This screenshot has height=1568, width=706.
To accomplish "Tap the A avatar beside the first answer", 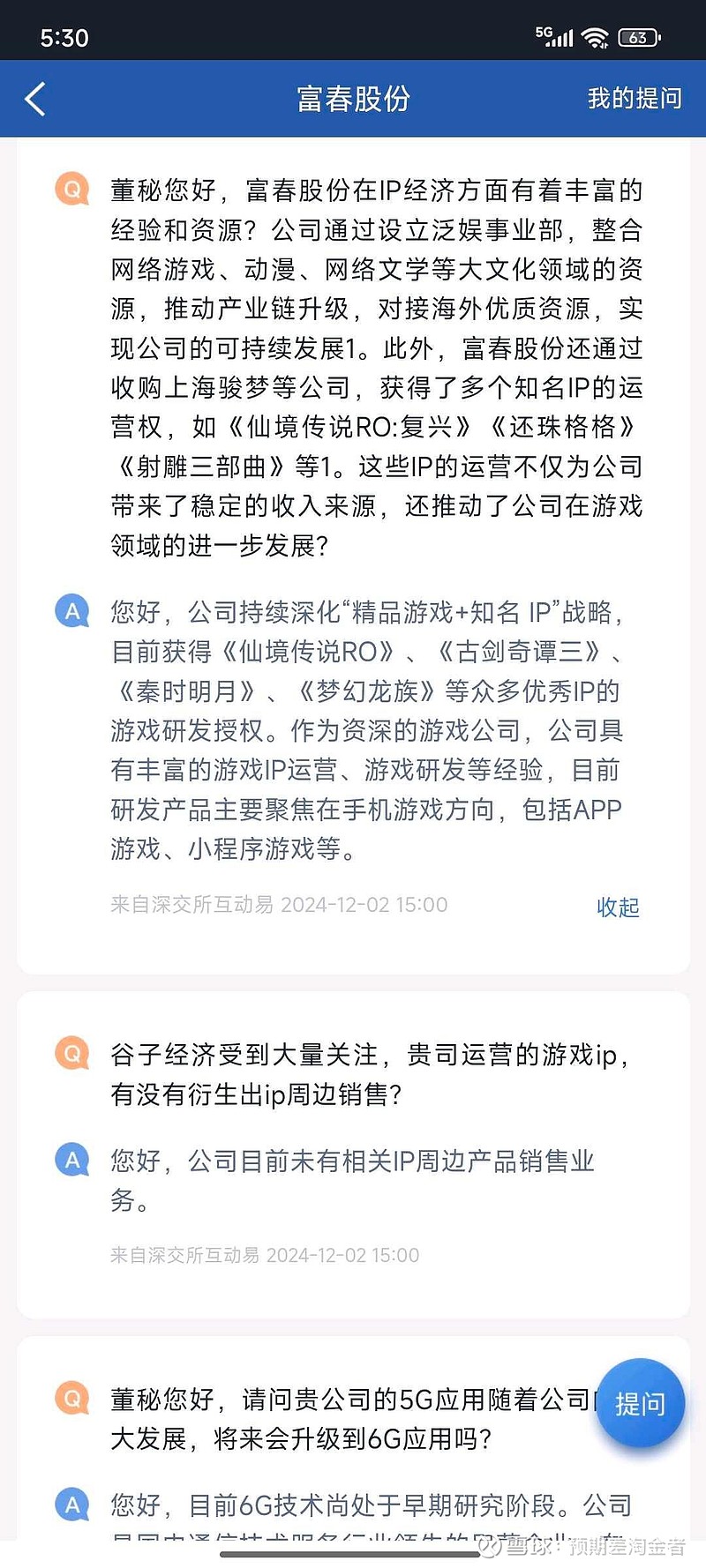I will (x=71, y=609).
